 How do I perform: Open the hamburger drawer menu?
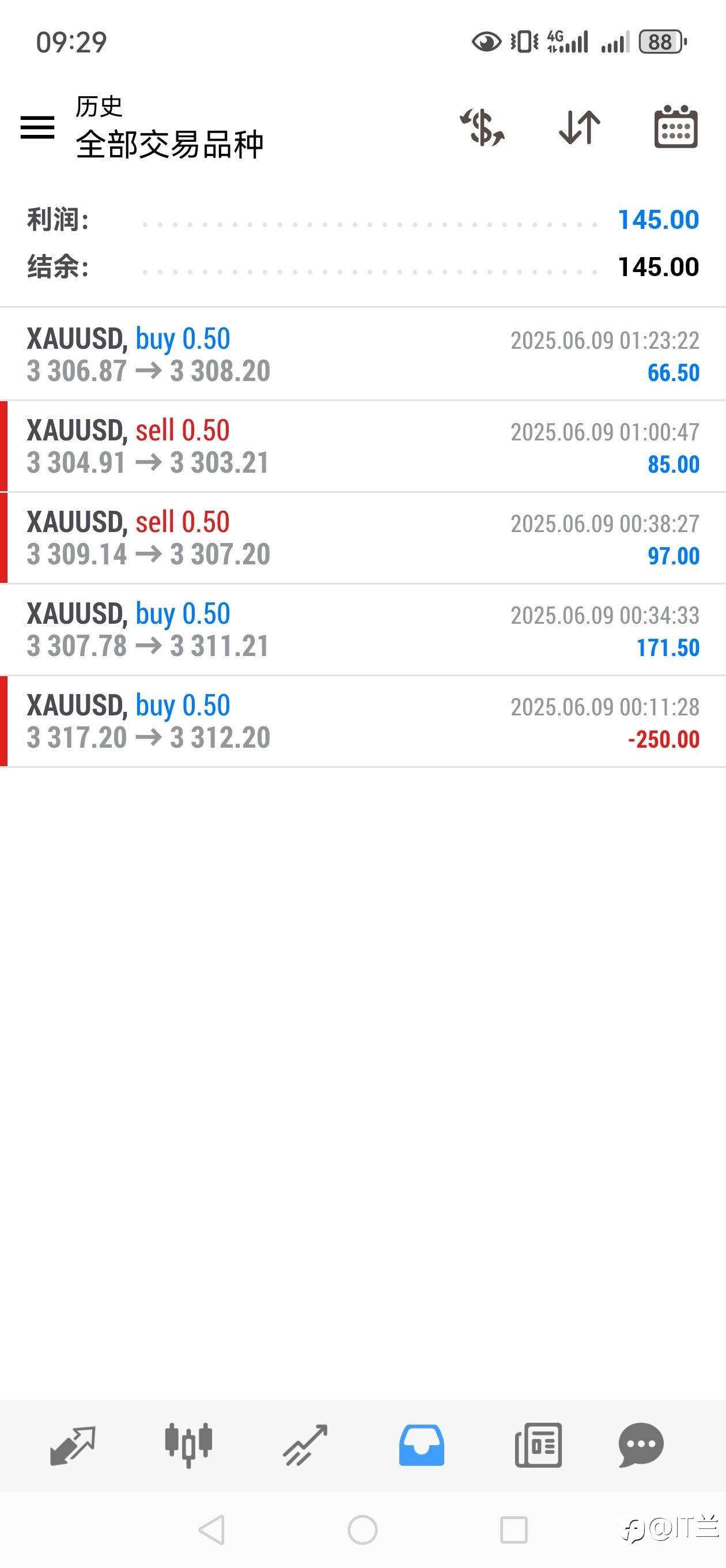[37, 127]
